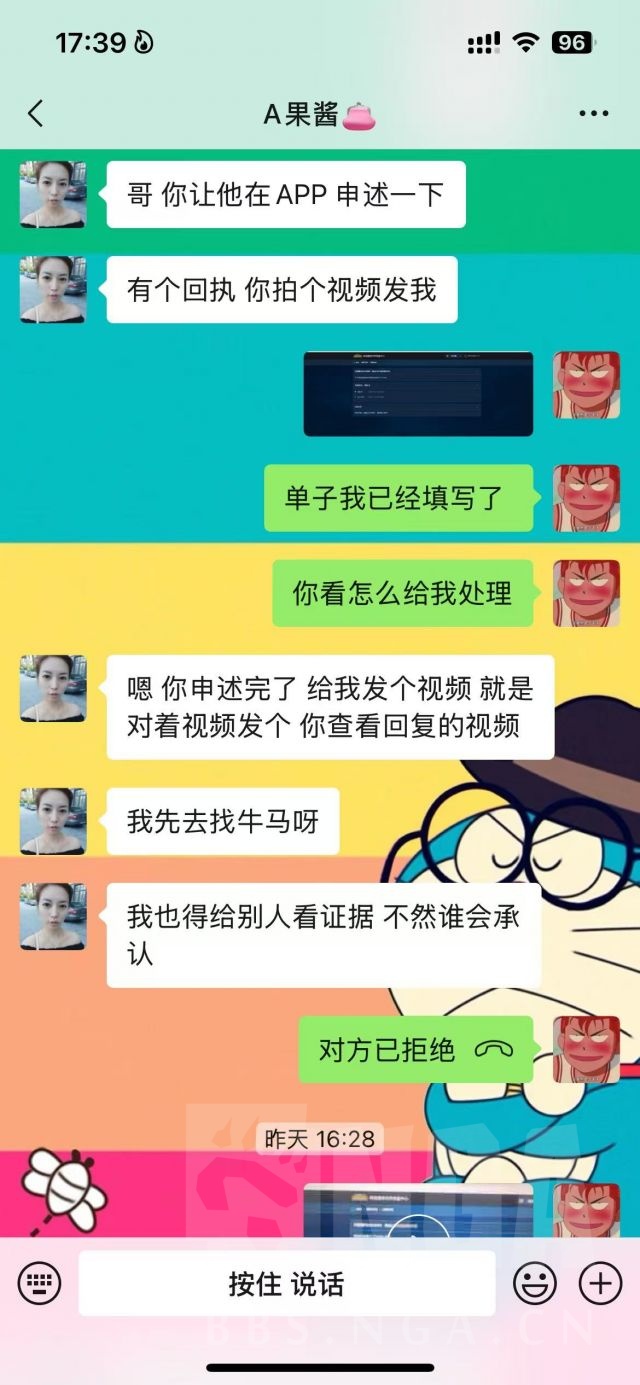The height and width of the screenshot is (1385, 640).
Task: Go back to the chat list
Action: click(x=36, y=114)
